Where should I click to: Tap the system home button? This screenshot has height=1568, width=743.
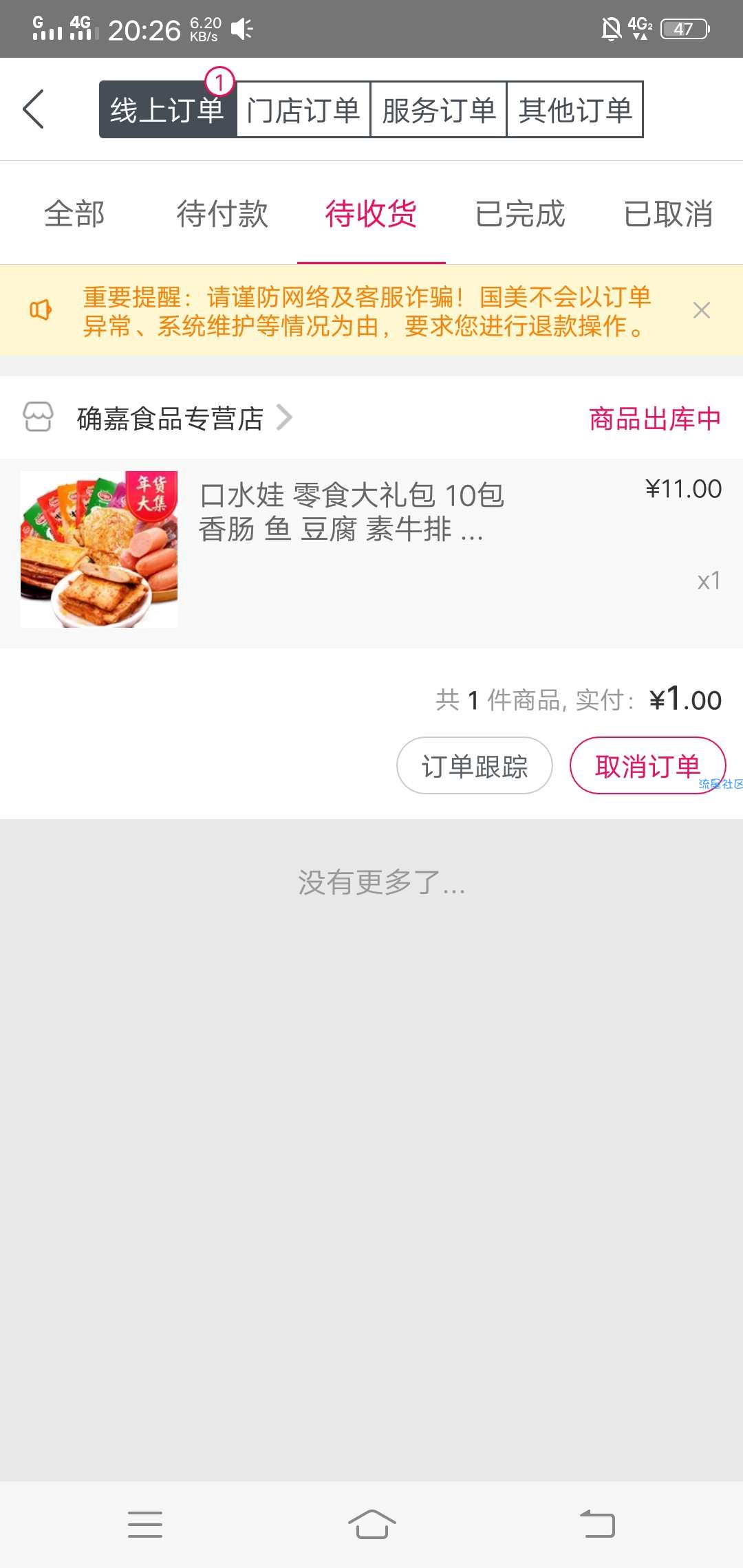[371, 1524]
